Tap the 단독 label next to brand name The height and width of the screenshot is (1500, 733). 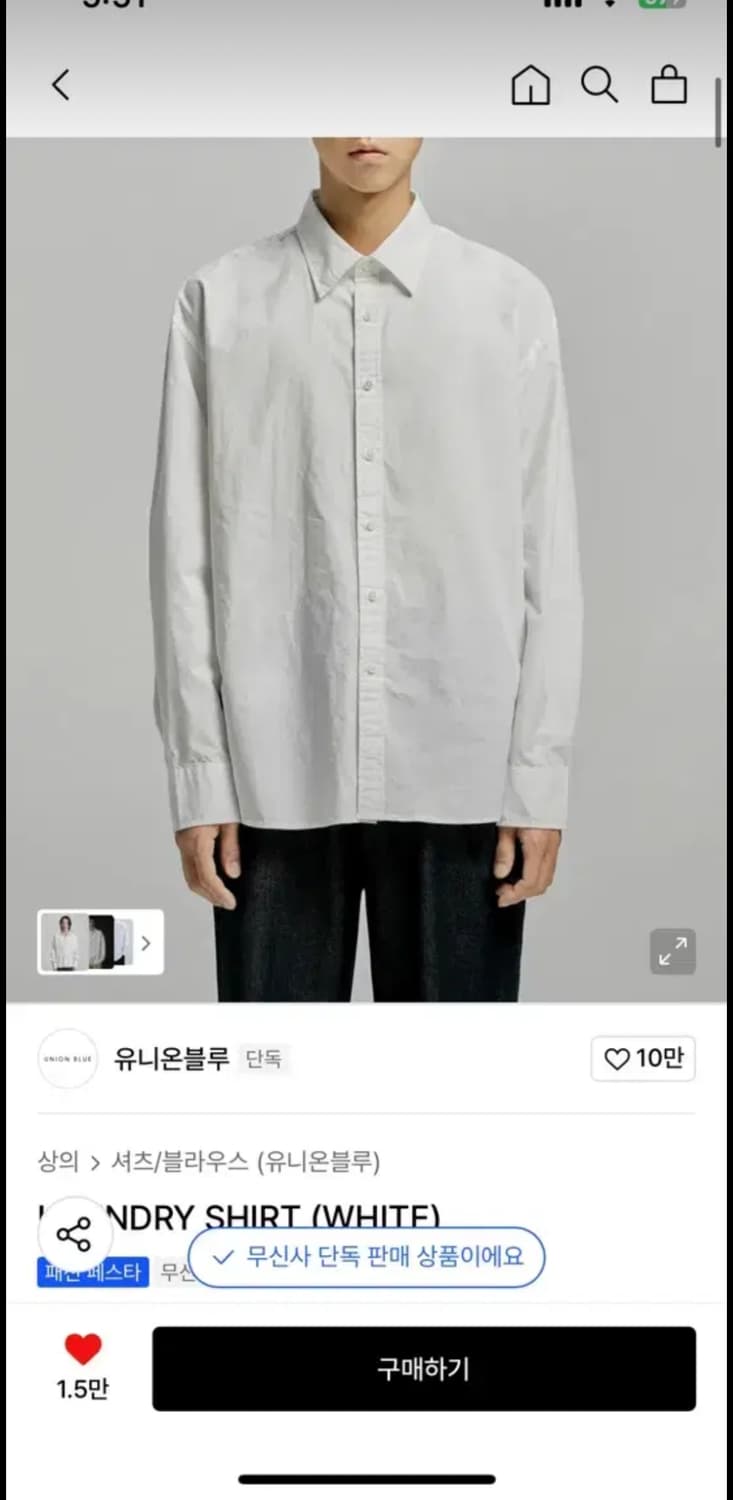[263, 1058]
